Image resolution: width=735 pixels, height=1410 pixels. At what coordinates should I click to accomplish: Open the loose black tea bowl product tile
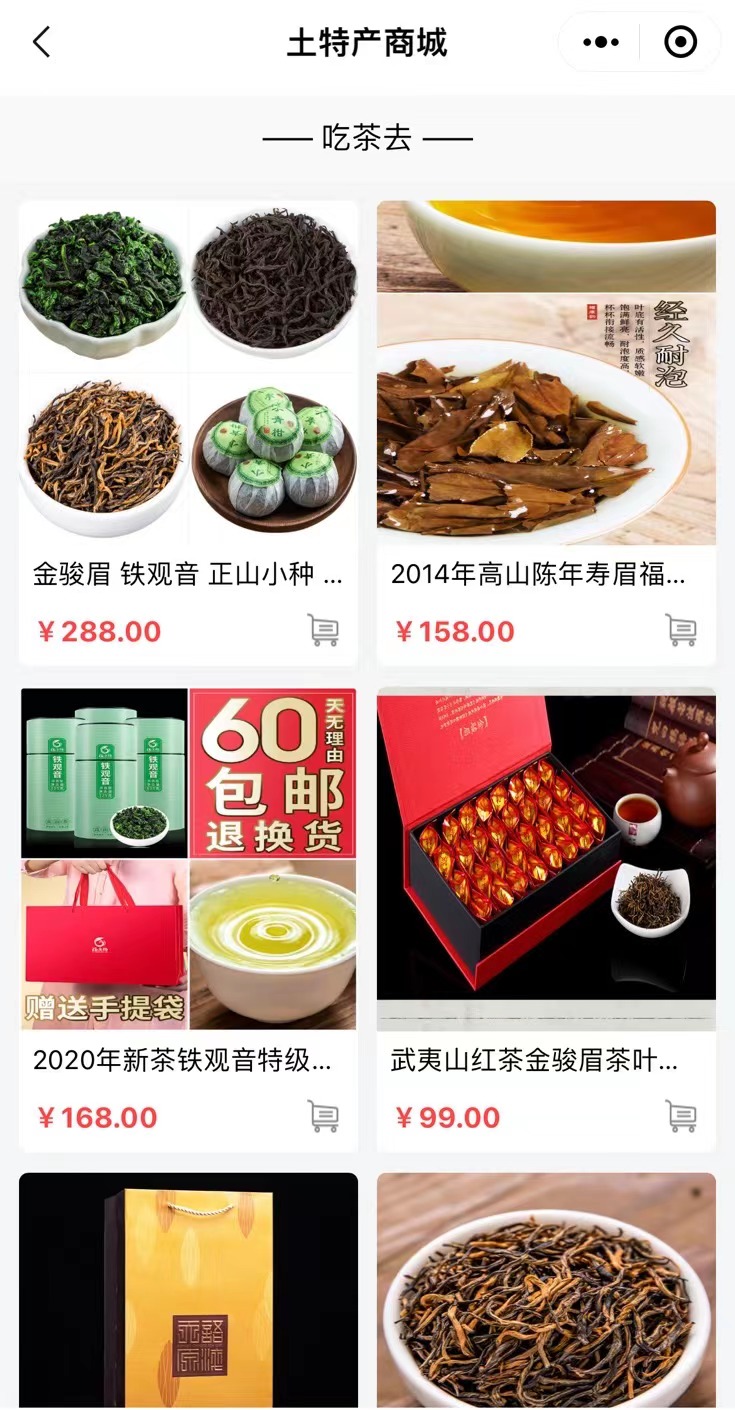pyautogui.click(x=546, y=1291)
